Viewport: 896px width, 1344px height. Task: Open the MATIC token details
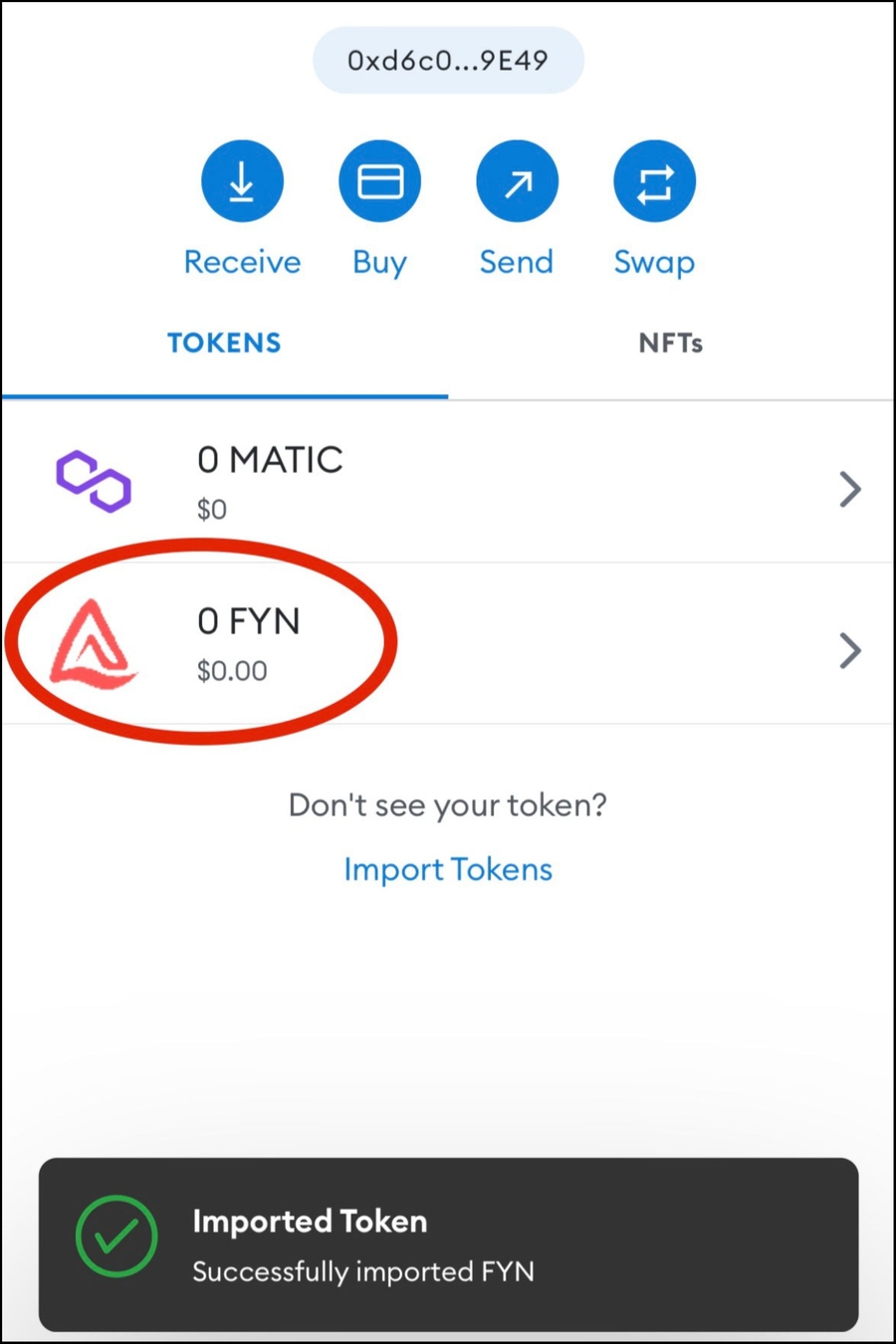[448, 483]
